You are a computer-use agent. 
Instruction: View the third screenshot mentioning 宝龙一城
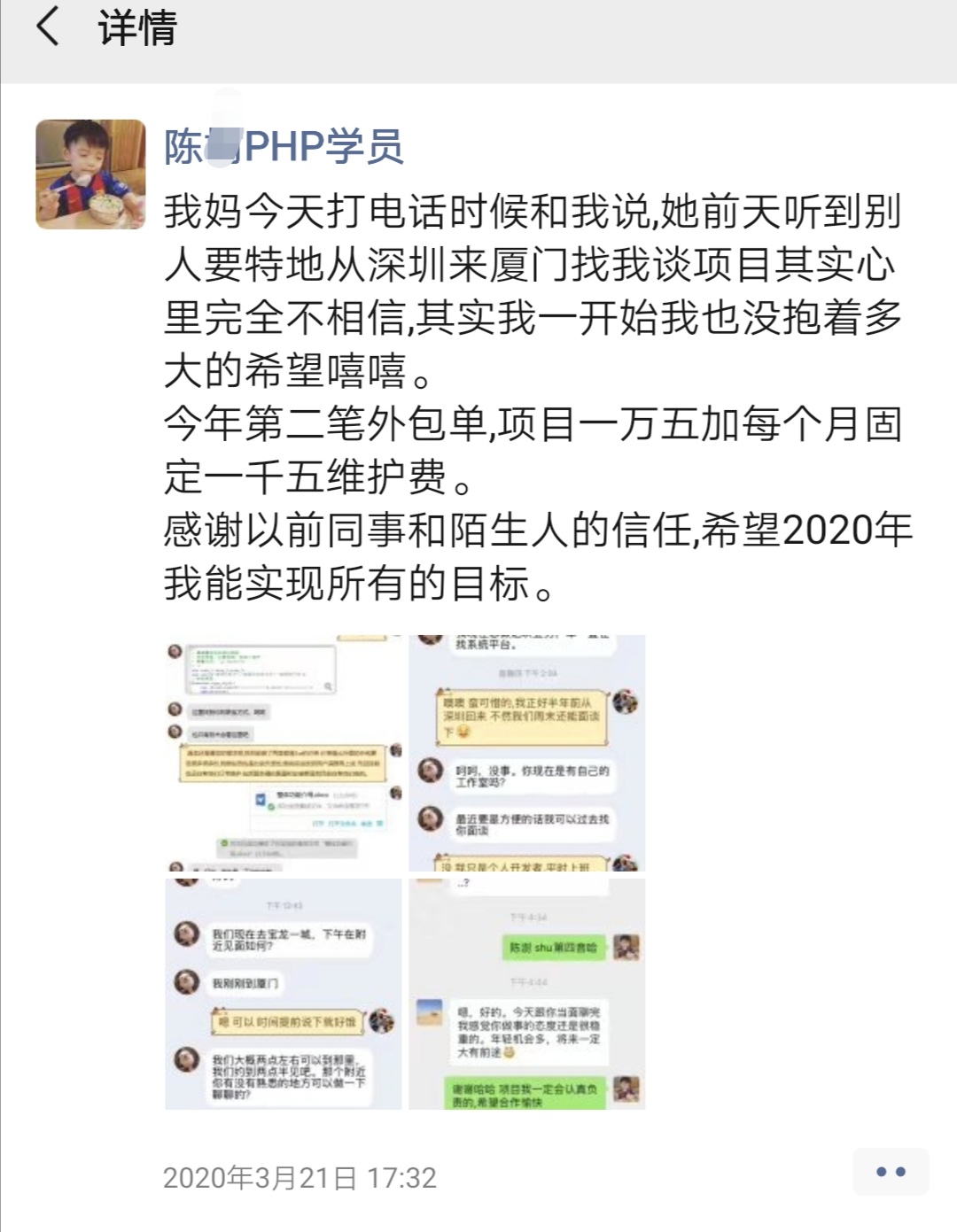284,994
